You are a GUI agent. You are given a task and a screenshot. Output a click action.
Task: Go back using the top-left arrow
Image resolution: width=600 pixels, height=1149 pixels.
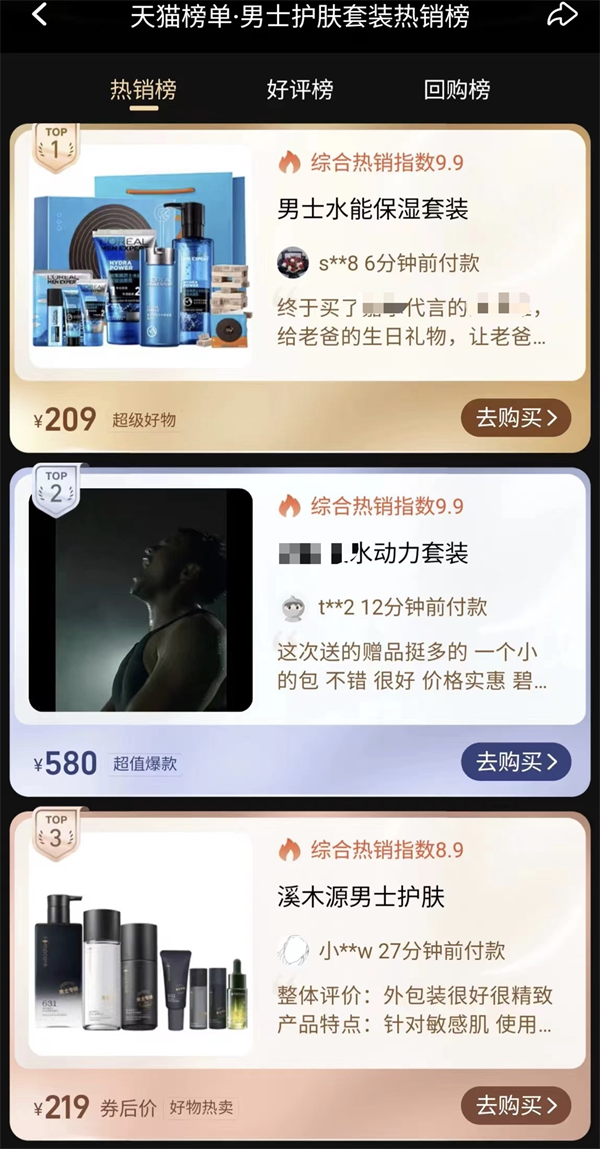click(x=39, y=15)
